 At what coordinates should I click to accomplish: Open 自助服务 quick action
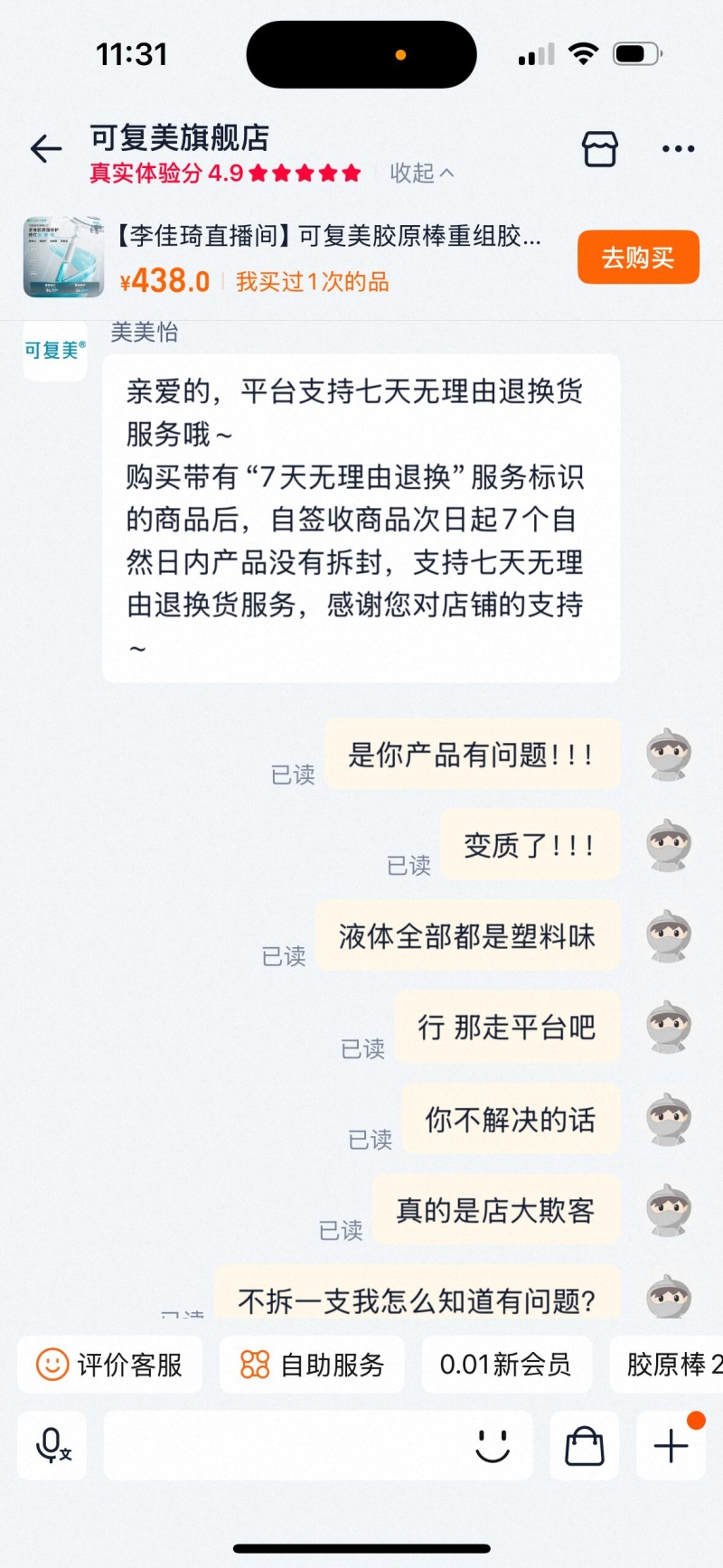tap(312, 1364)
